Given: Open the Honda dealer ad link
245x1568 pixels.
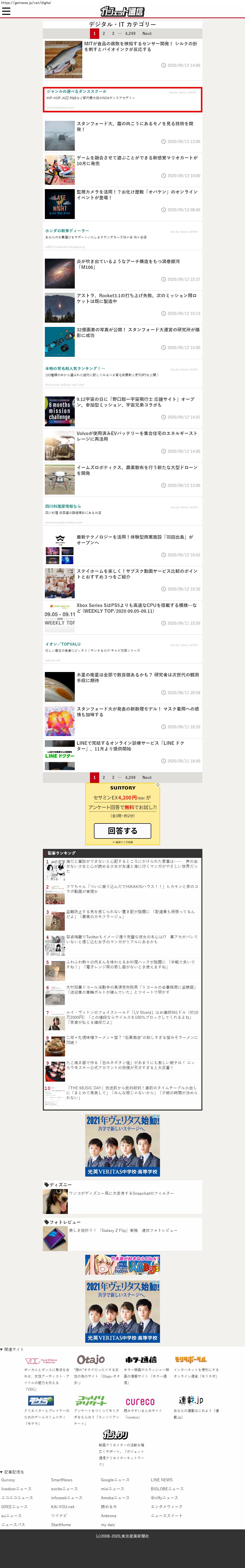Looking at the screenshot, I should pos(67,231).
